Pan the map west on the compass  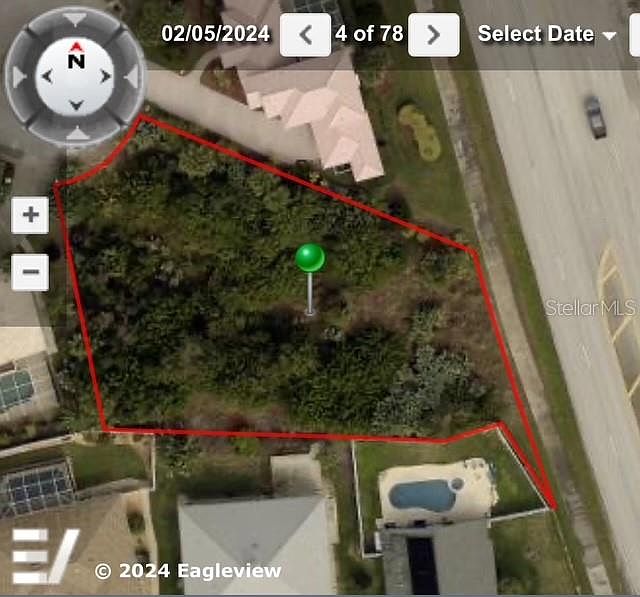coord(19,77)
